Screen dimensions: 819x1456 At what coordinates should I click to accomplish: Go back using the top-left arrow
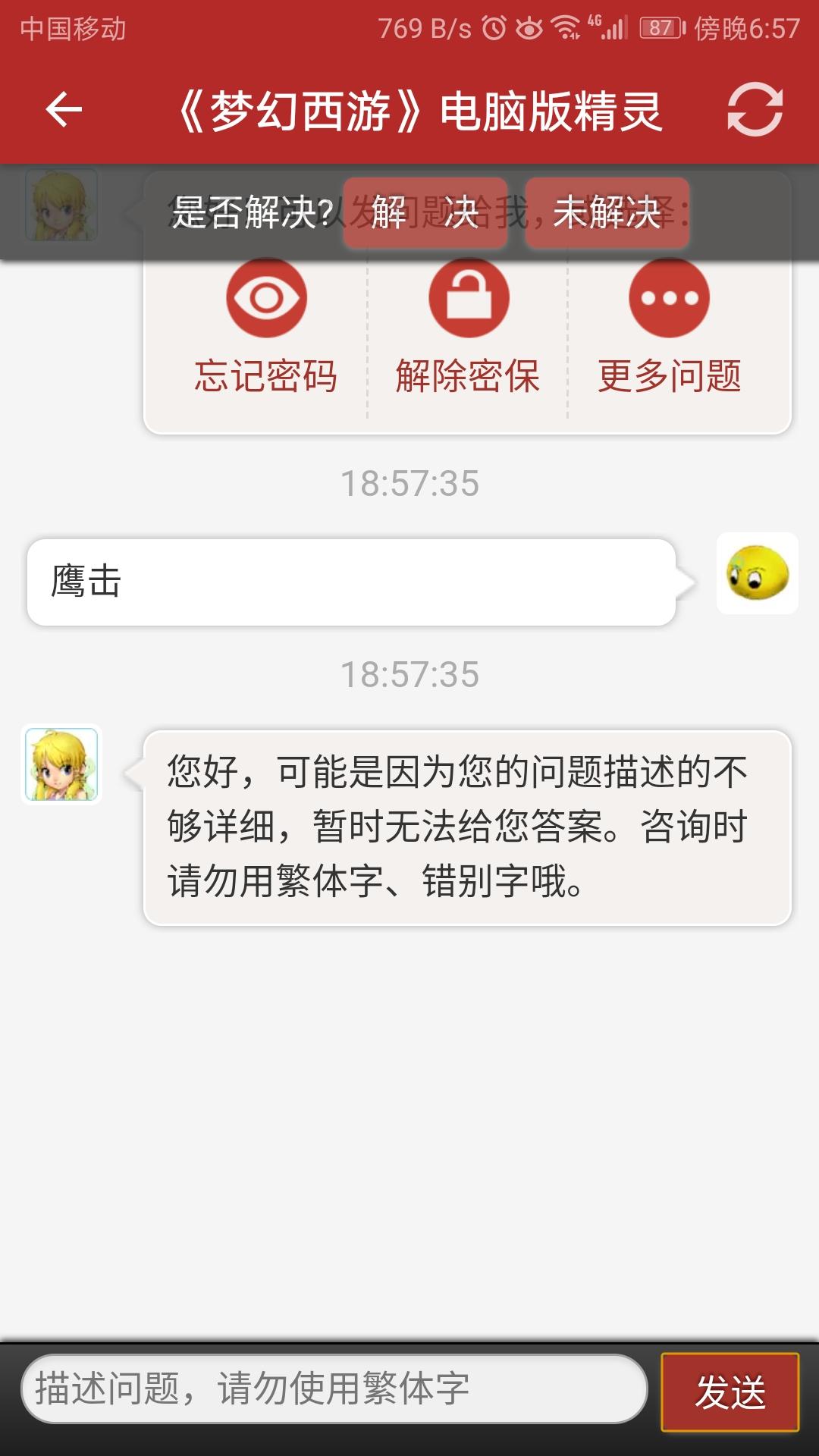click(x=64, y=111)
